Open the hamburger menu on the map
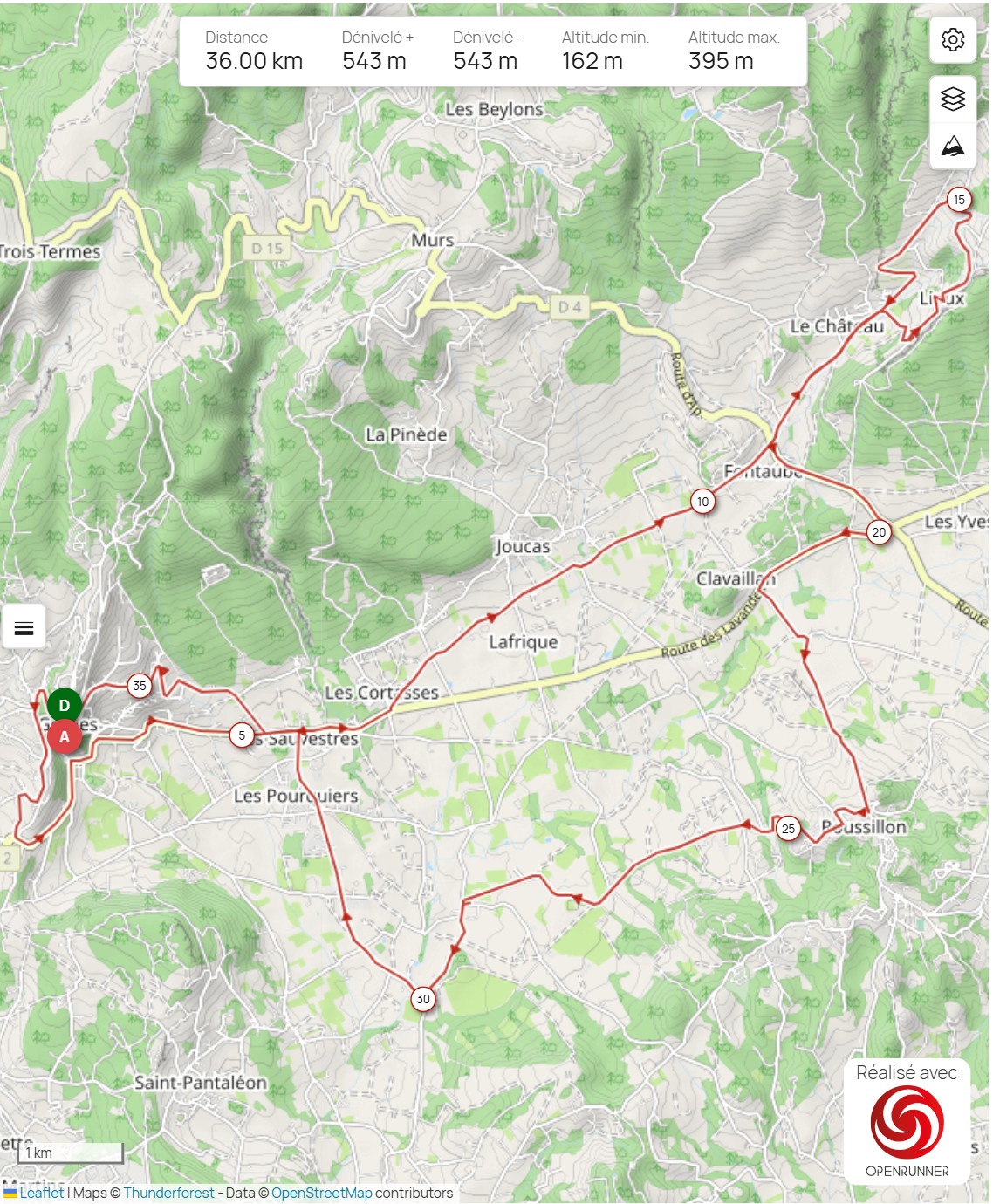This screenshot has height=1204, width=993. pyautogui.click(x=24, y=627)
